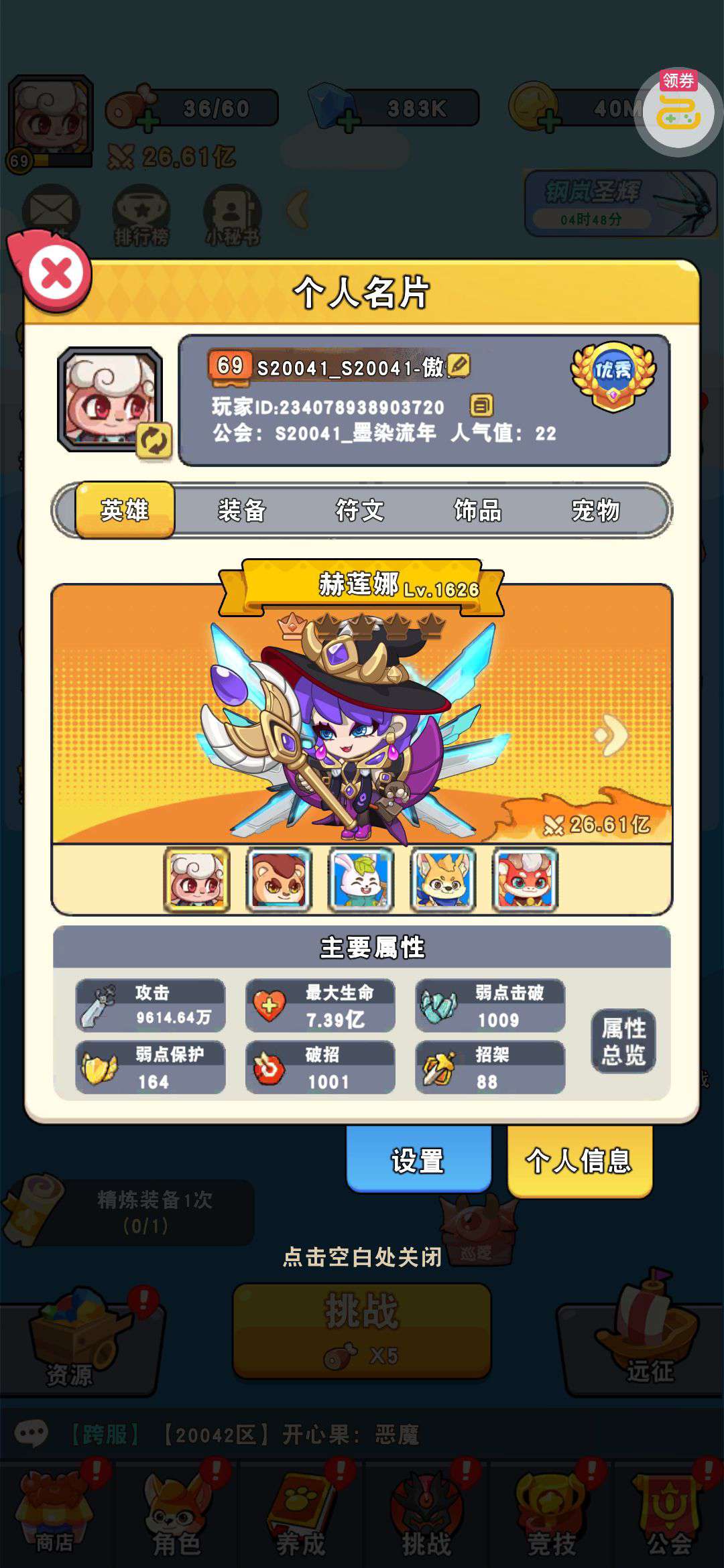Viewport: 724px width, 1568px height.
Task: Open 设置 settings
Action: click(418, 1160)
